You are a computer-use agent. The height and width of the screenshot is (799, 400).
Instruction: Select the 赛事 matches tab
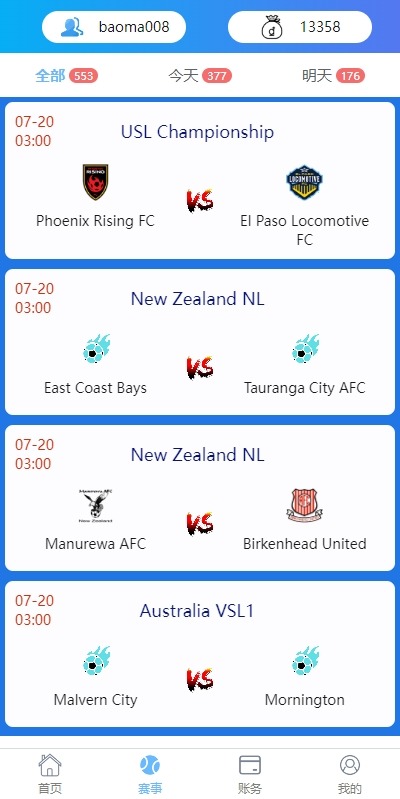(150, 774)
